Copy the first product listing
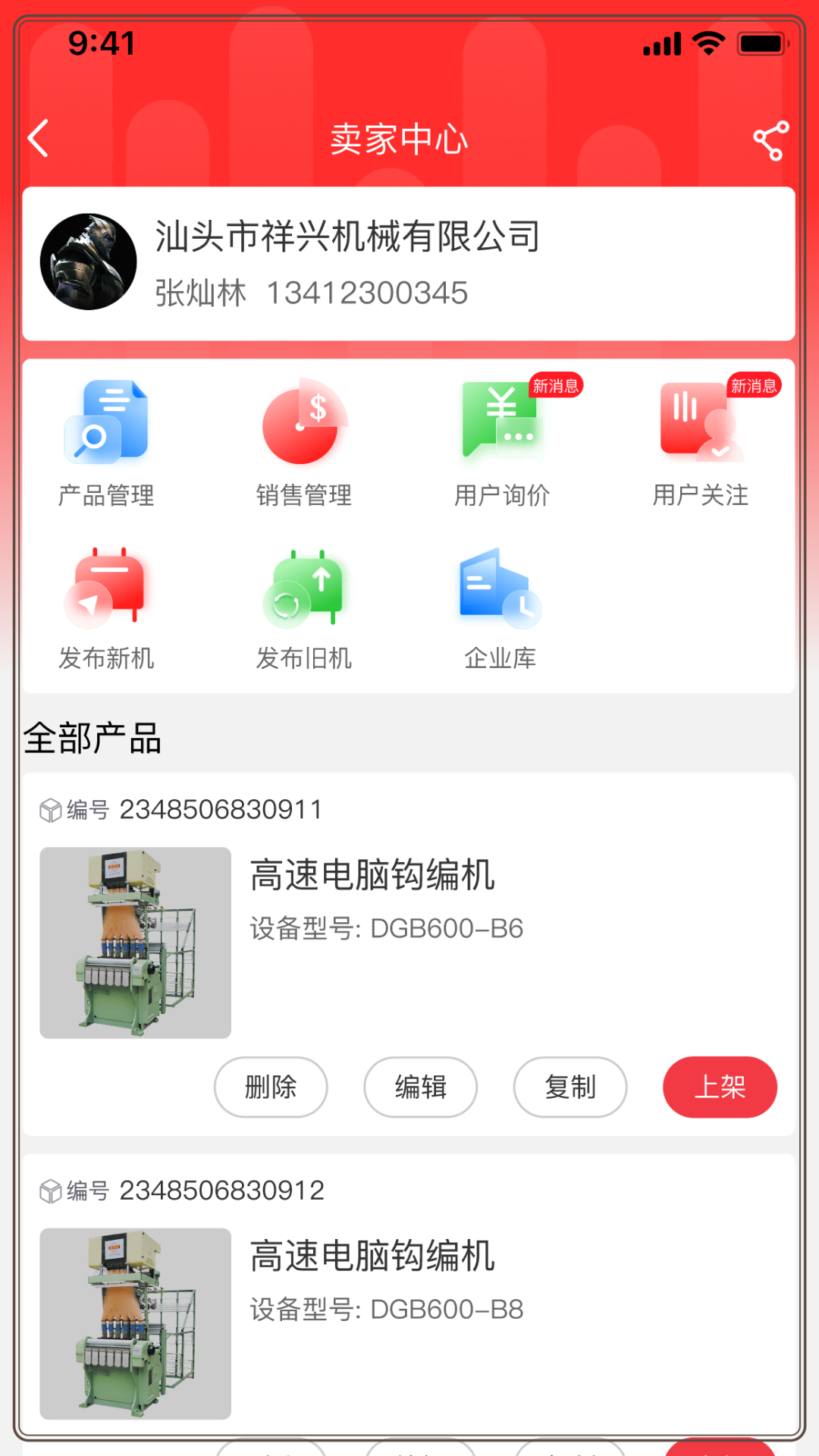 click(569, 1087)
